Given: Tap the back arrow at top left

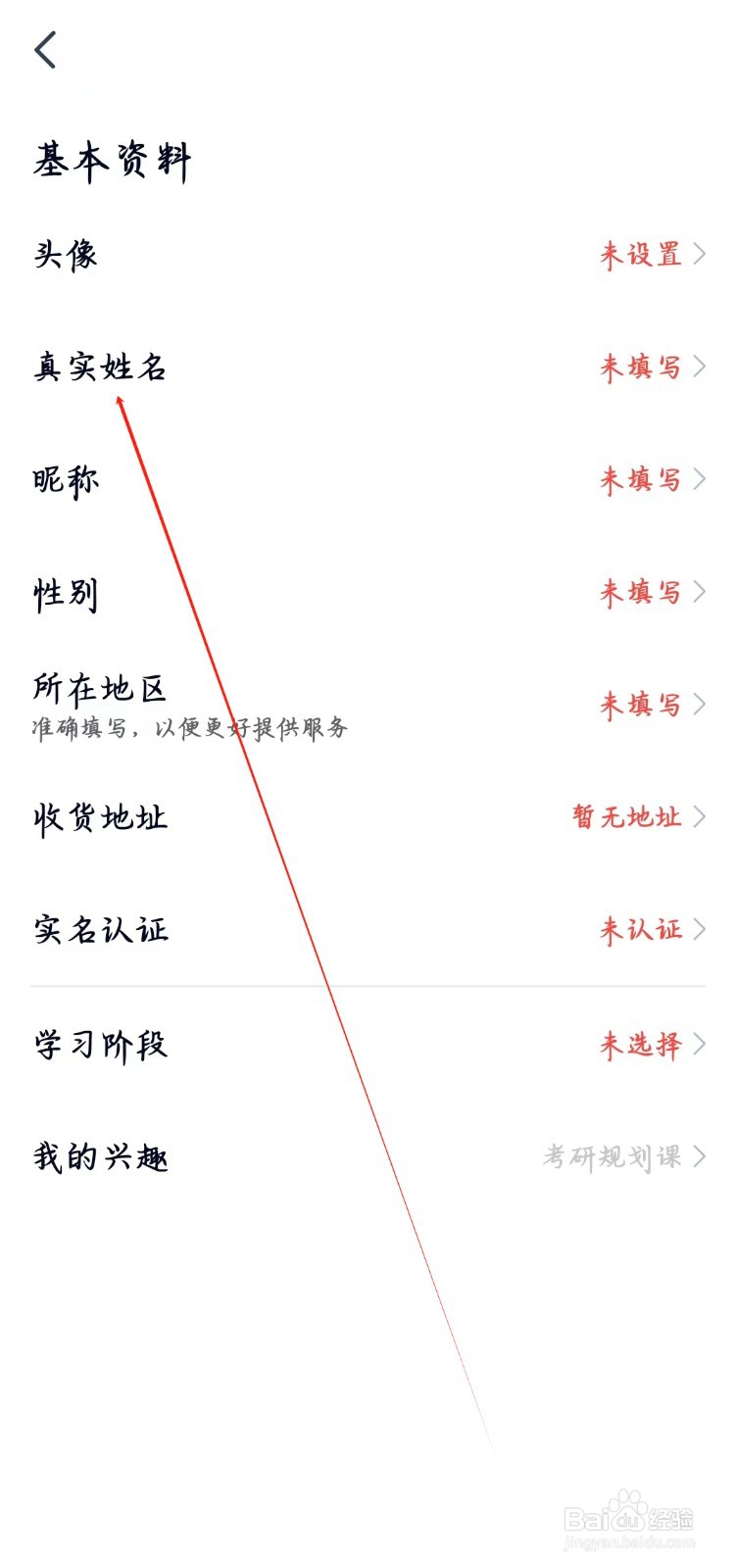Looking at the screenshot, I should [46, 49].
